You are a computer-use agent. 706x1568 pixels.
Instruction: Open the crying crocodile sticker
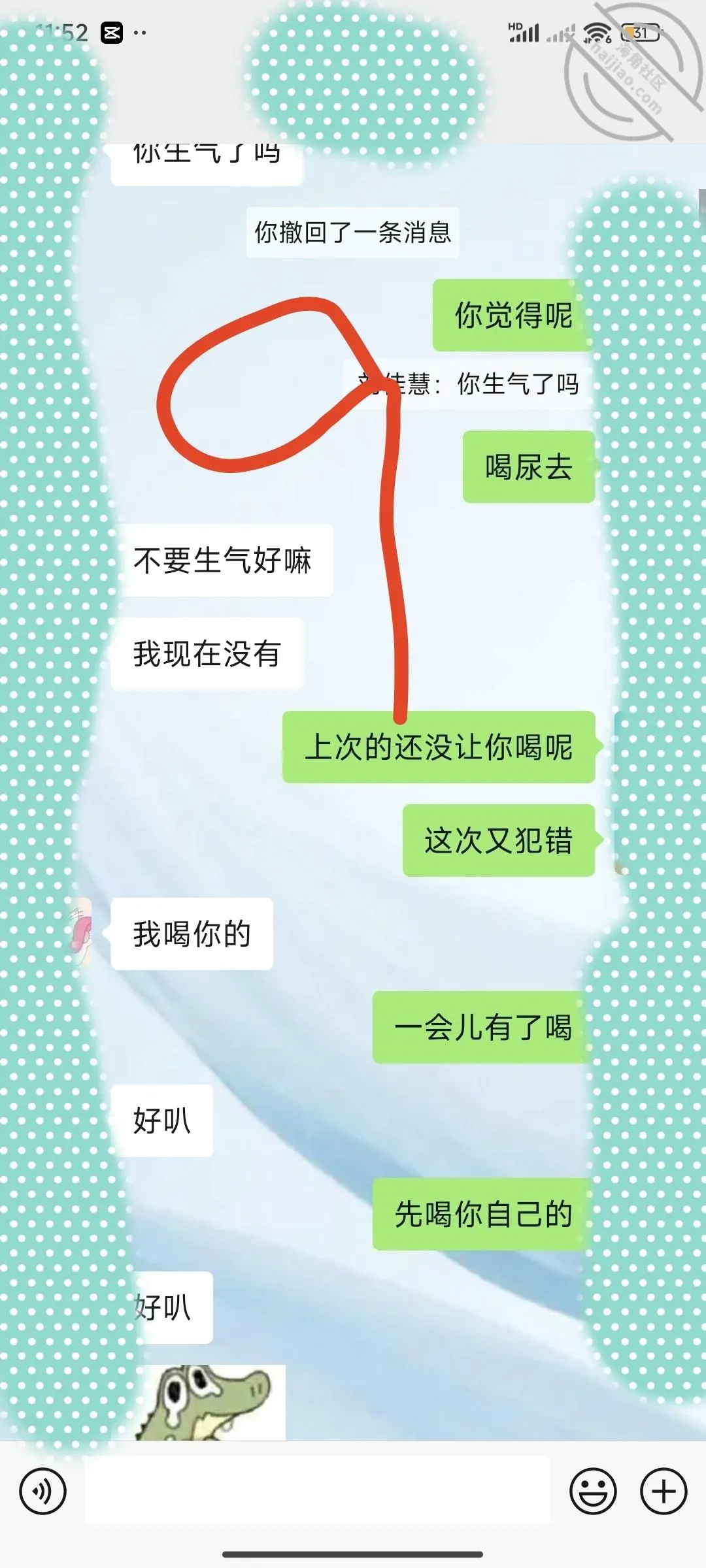tap(211, 1401)
